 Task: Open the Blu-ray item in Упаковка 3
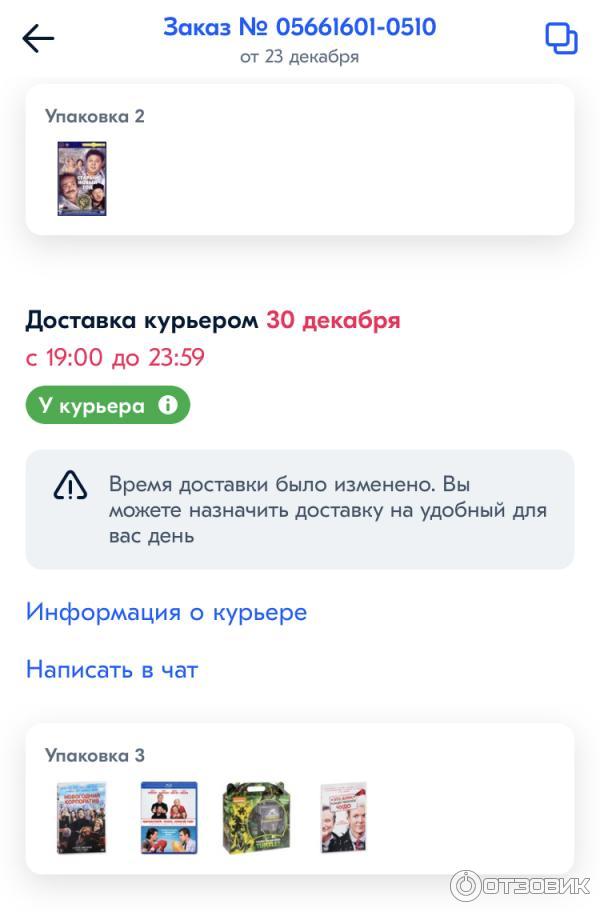(169, 818)
